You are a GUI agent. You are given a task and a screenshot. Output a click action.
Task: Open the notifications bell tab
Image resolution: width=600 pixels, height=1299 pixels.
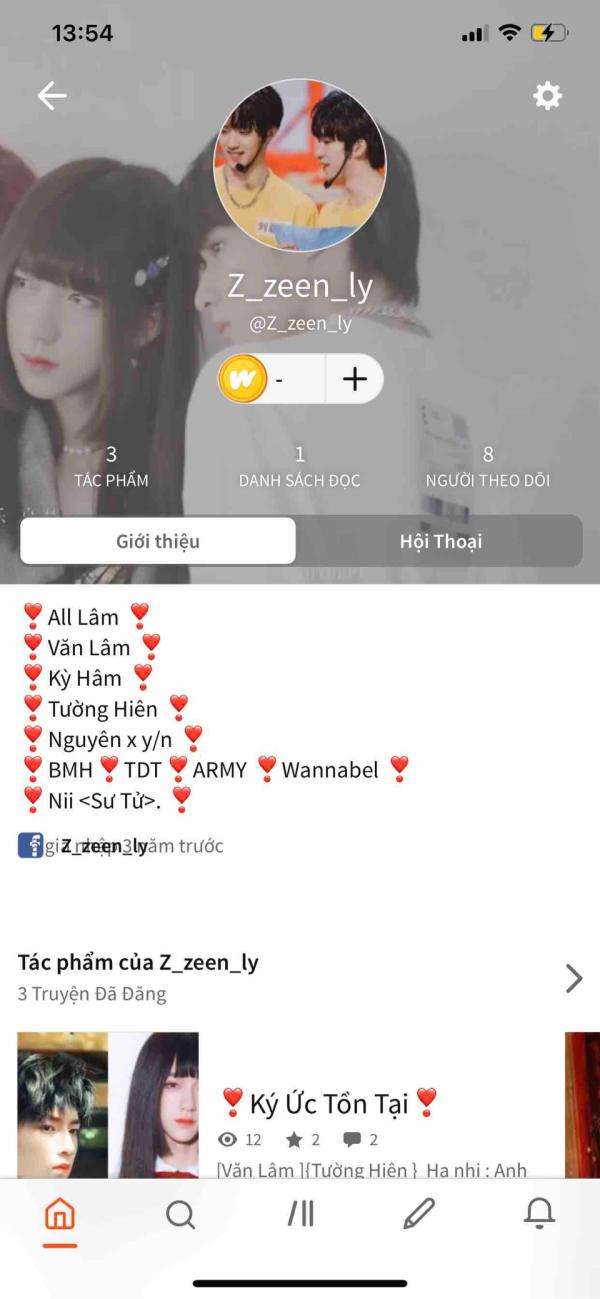pos(539,1214)
